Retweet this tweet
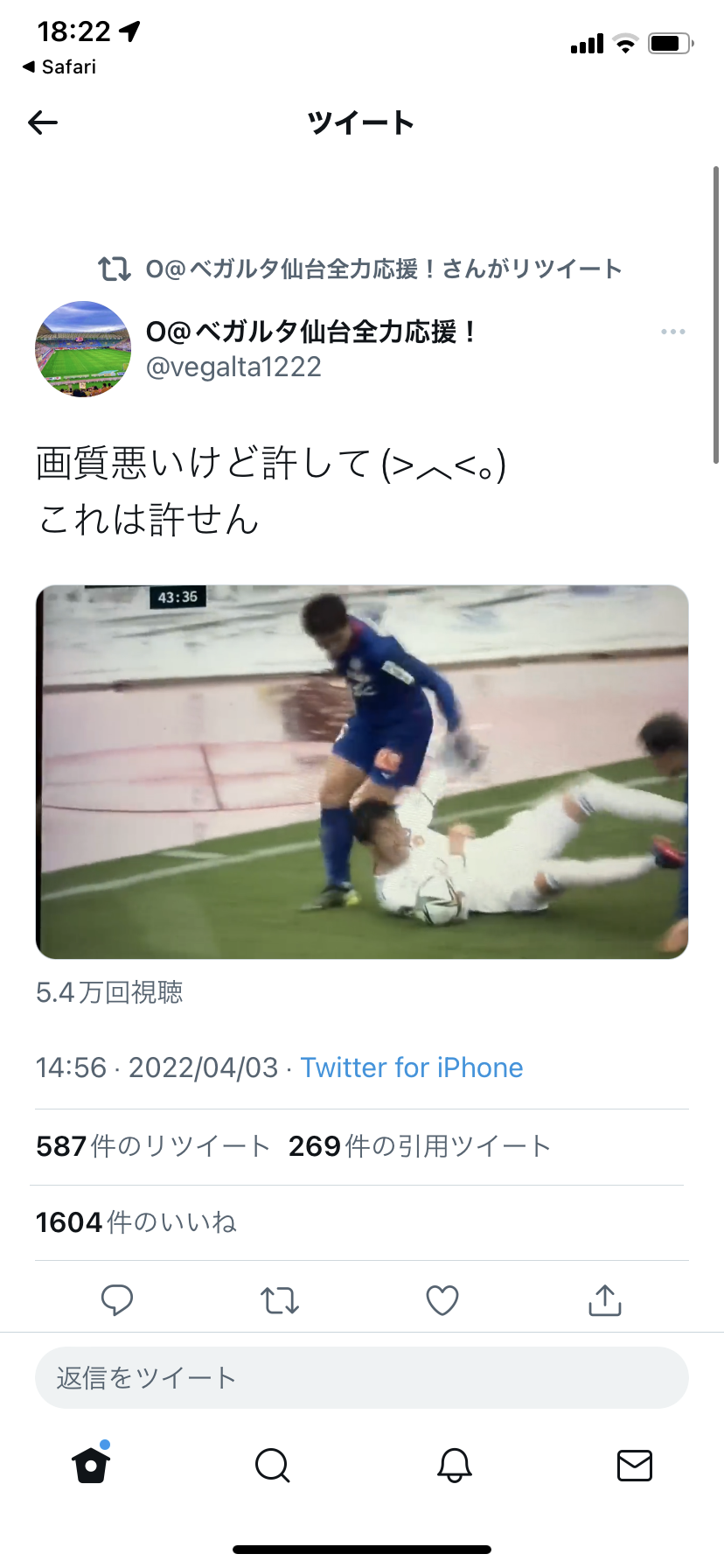Image resolution: width=724 pixels, height=1568 pixels. (280, 1300)
